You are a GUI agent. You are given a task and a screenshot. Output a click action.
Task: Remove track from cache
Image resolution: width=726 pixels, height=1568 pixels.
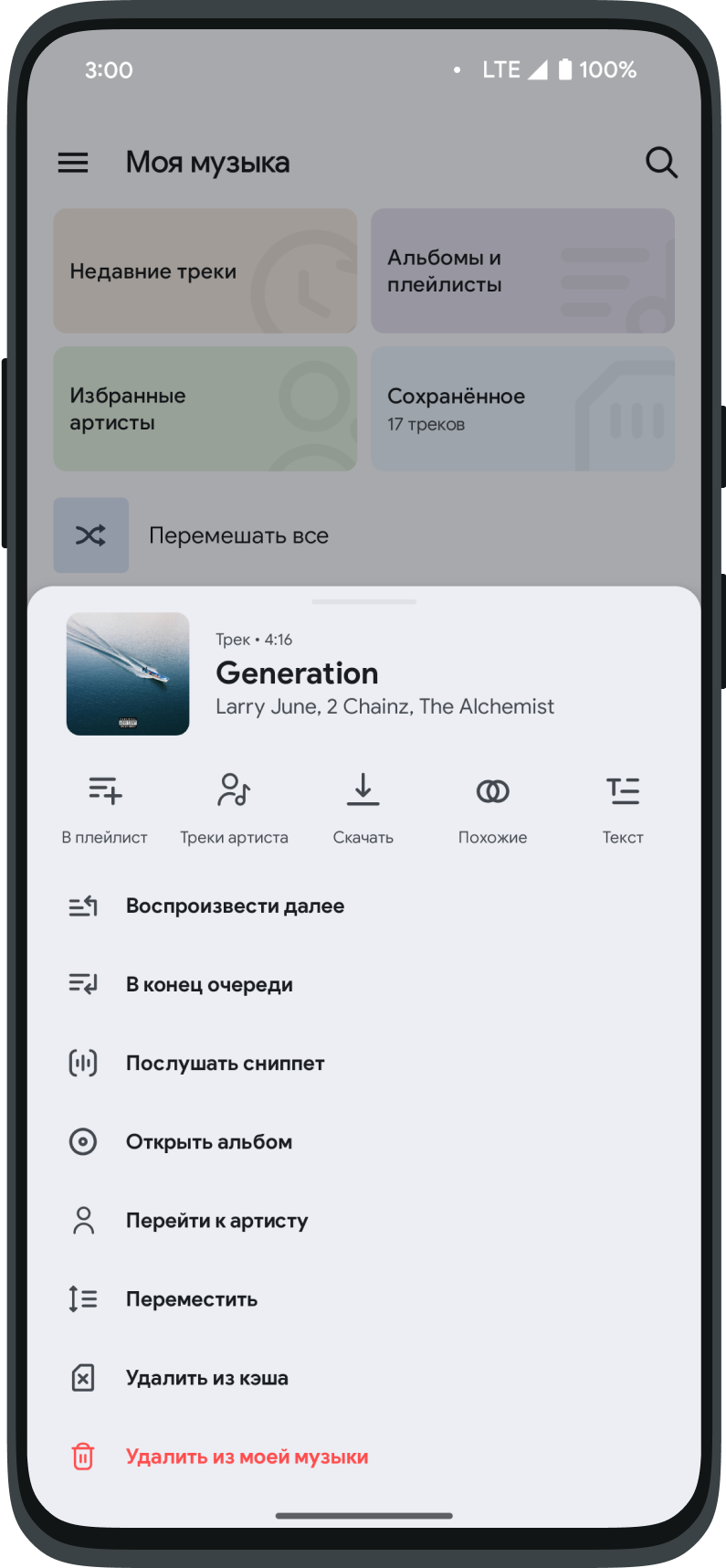(x=206, y=1378)
